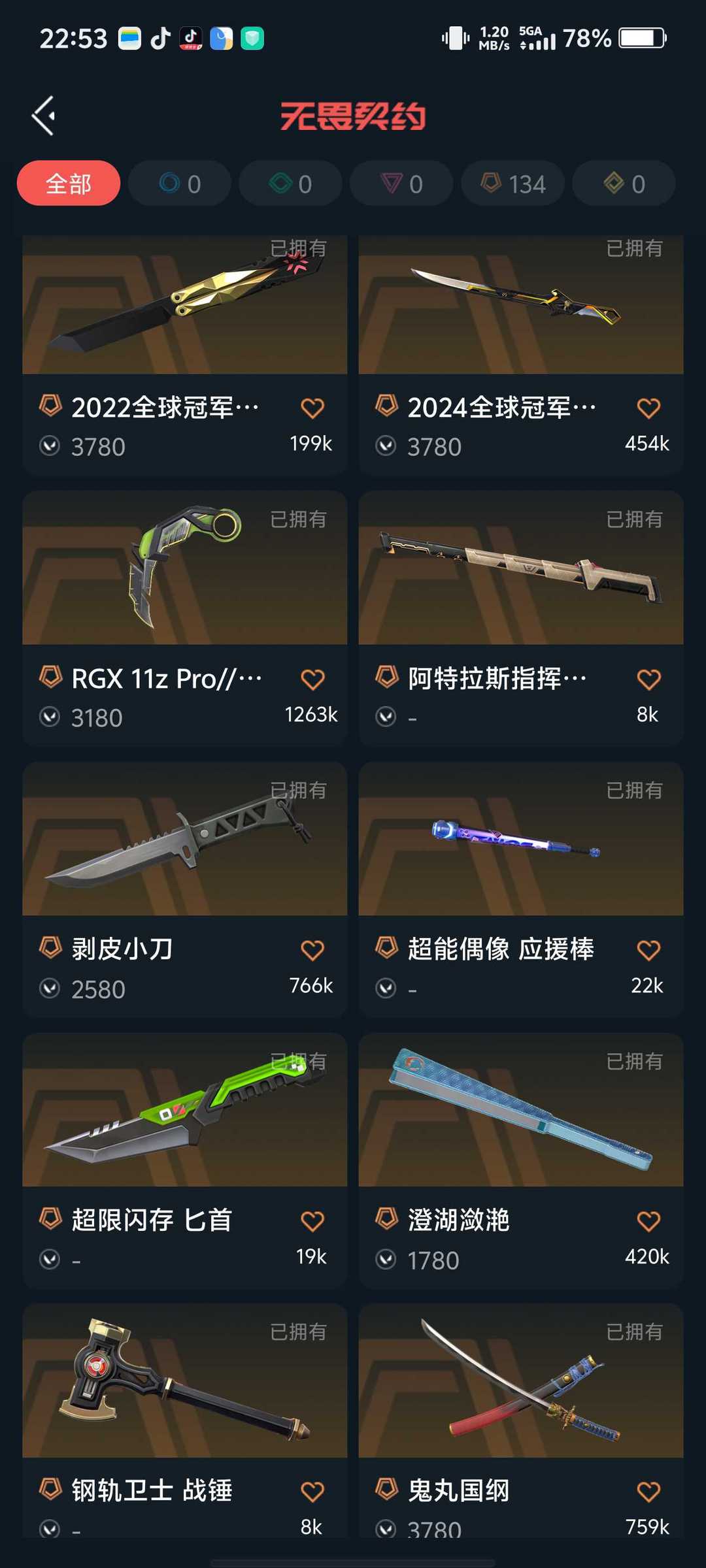Select the yellow diamond filter showing 0
Screen dimensions: 706x1568
pyautogui.click(x=622, y=184)
